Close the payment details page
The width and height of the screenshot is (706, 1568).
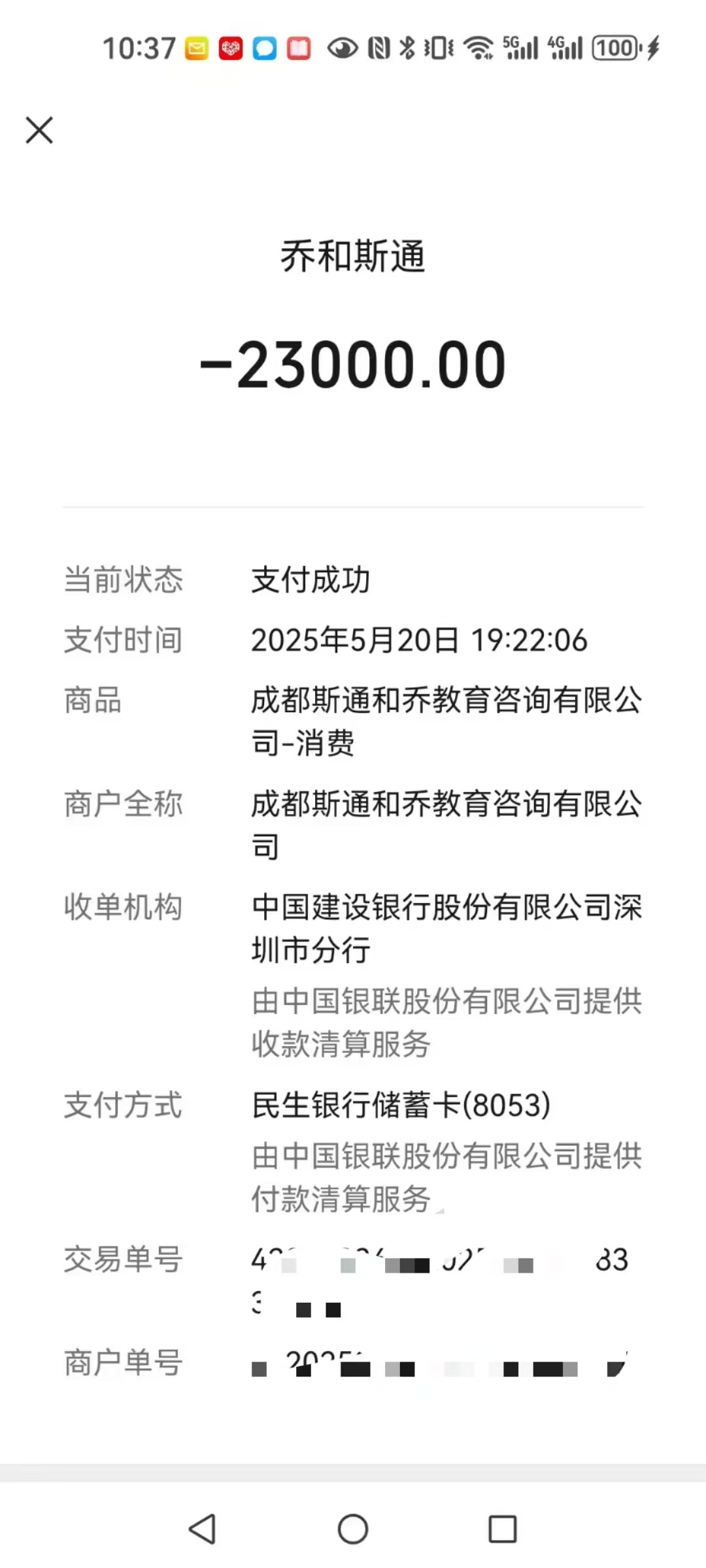[39, 130]
